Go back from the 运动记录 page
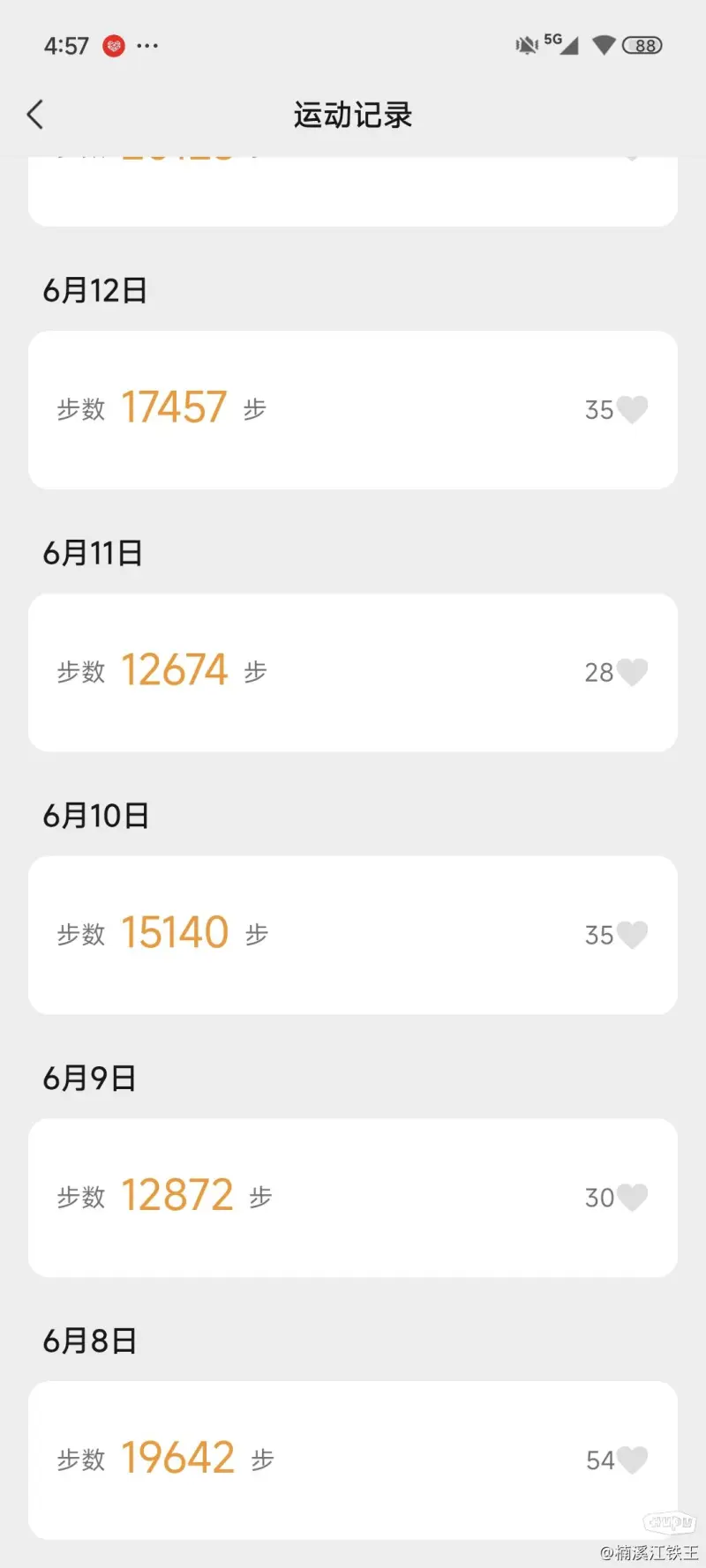This screenshot has height=1568, width=706. (35, 115)
